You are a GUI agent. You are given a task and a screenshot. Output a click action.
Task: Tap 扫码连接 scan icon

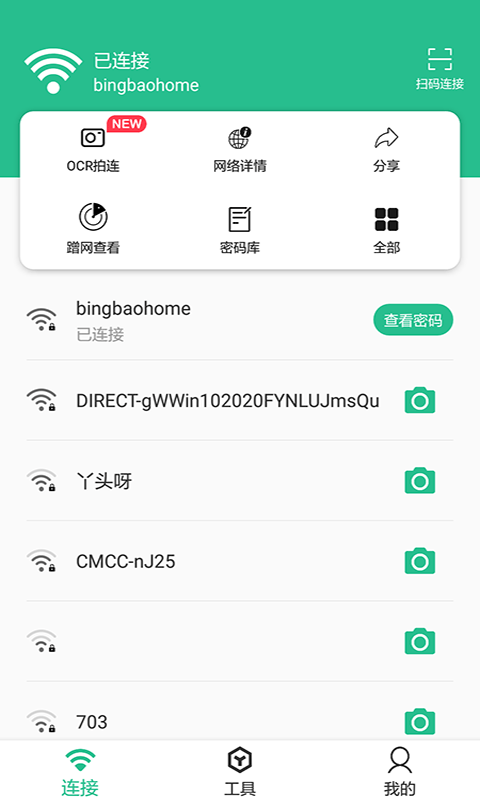coord(440,59)
